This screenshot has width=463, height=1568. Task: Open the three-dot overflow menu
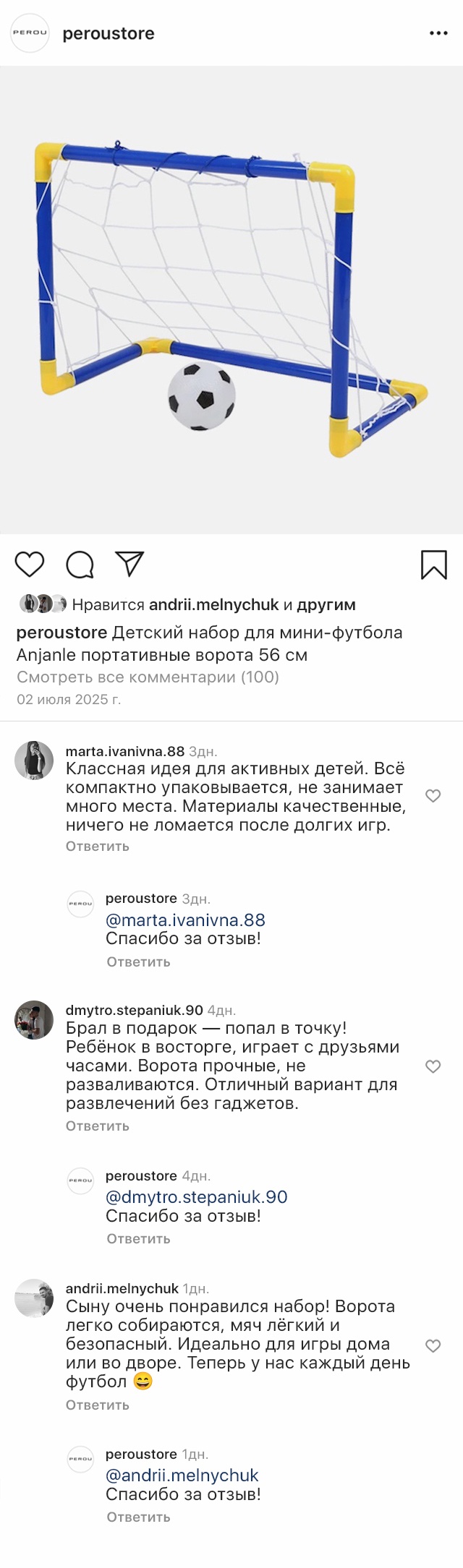click(x=438, y=33)
